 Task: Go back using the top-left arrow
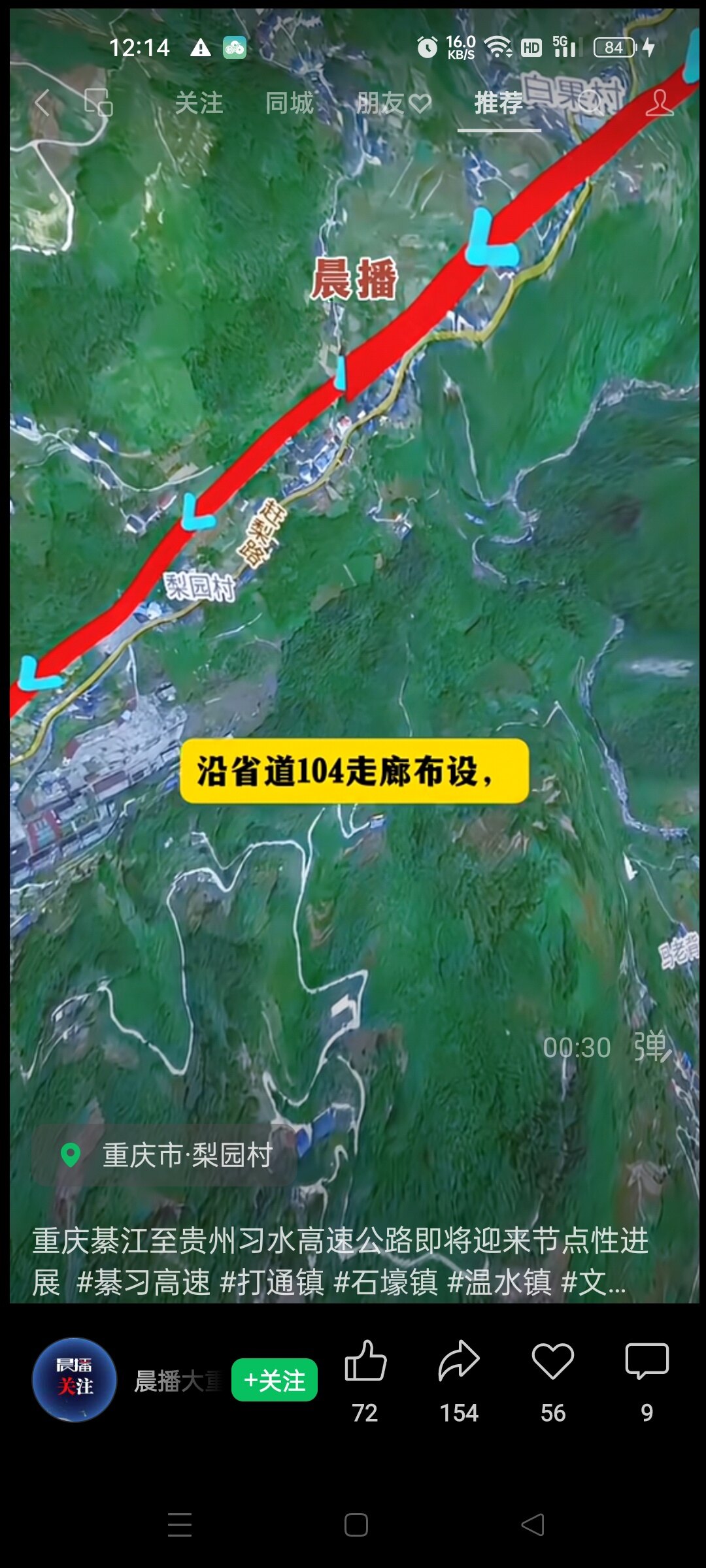pyautogui.click(x=42, y=103)
